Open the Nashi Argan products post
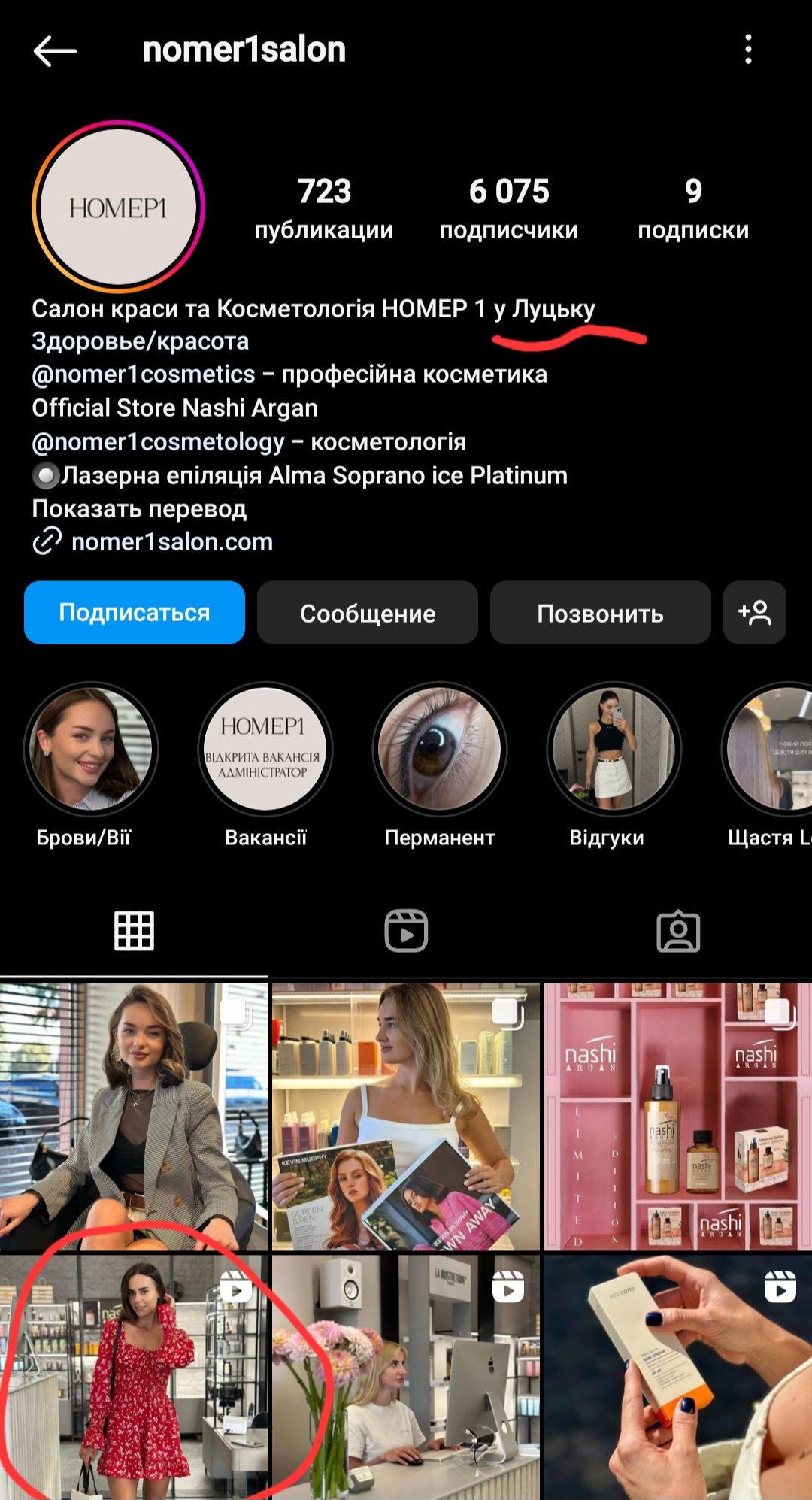This screenshot has width=812, height=1500. 678,1116
